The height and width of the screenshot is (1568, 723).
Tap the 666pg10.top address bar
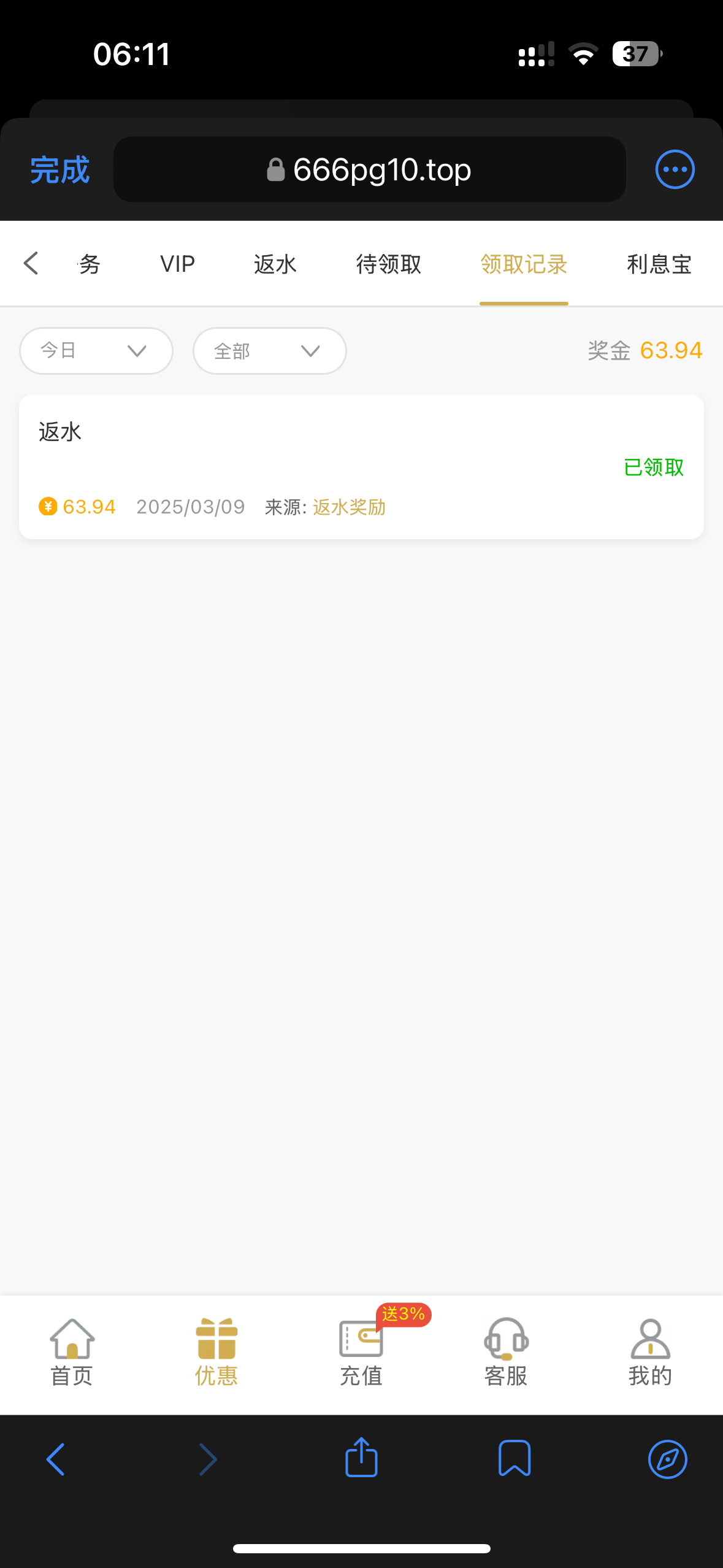(x=369, y=170)
